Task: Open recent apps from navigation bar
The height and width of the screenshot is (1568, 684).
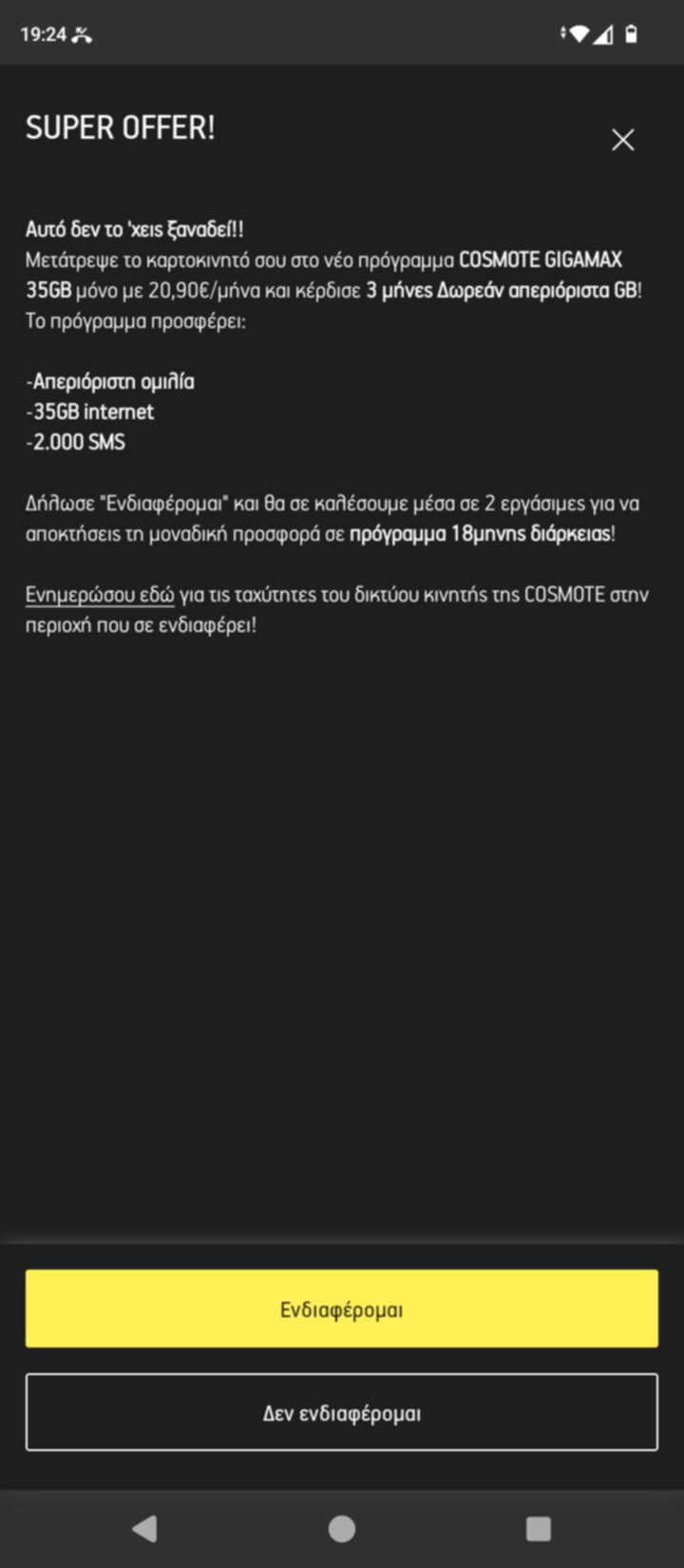Action: [x=539, y=1528]
